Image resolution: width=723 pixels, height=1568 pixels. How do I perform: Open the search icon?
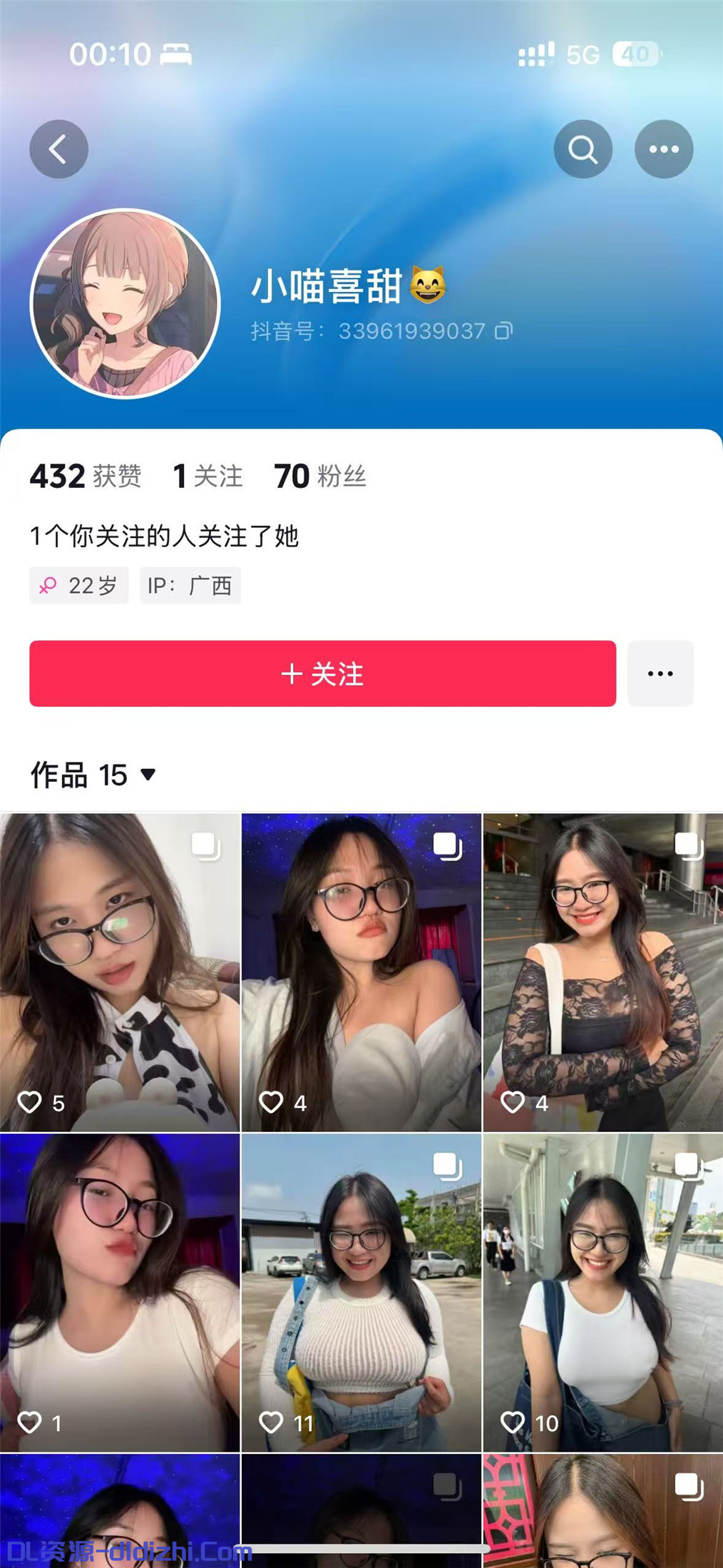[x=583, y=148]
